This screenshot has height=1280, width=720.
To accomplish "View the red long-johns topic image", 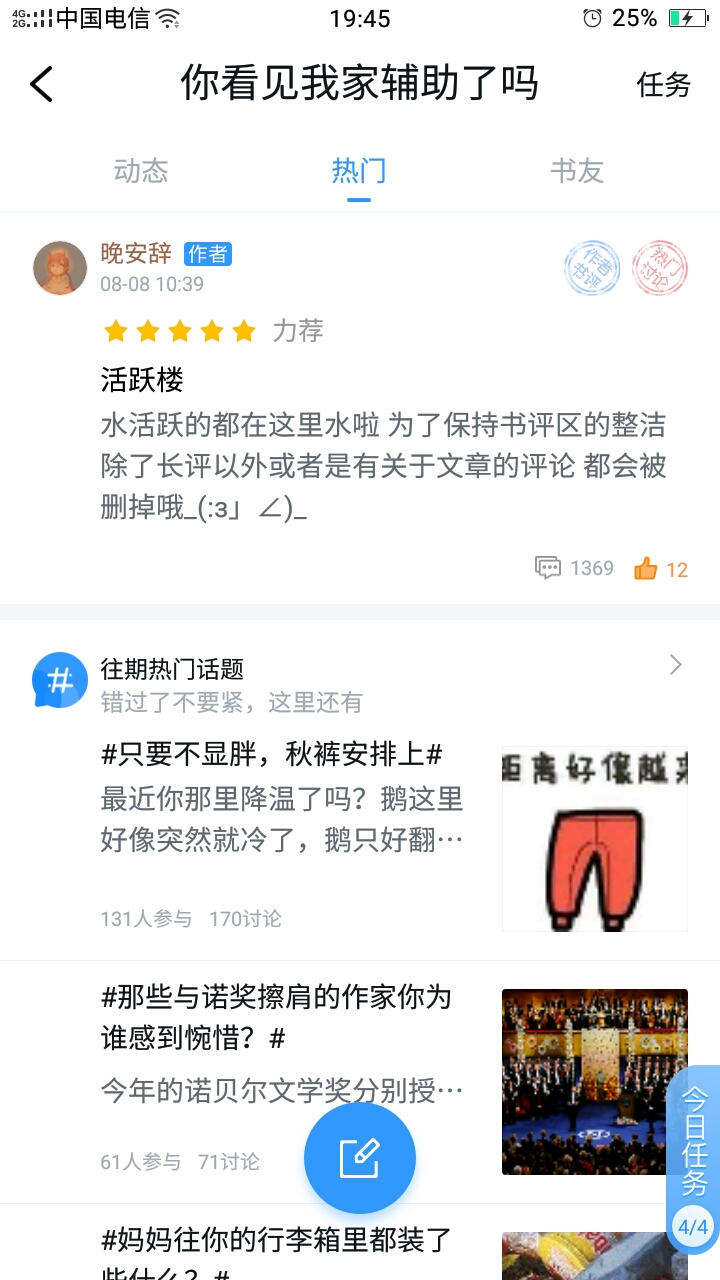I will click(594, 838).
